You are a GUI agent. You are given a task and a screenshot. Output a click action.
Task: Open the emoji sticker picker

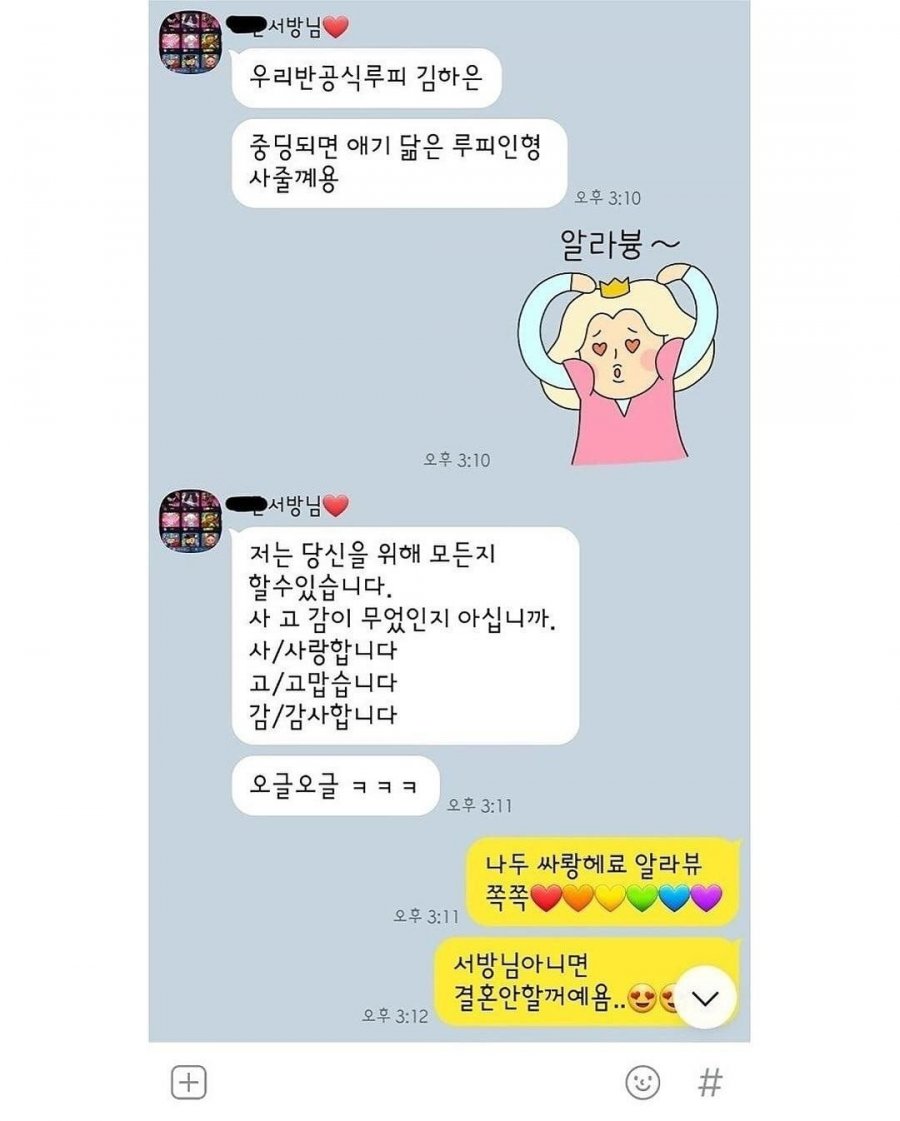click(642, 1082)
